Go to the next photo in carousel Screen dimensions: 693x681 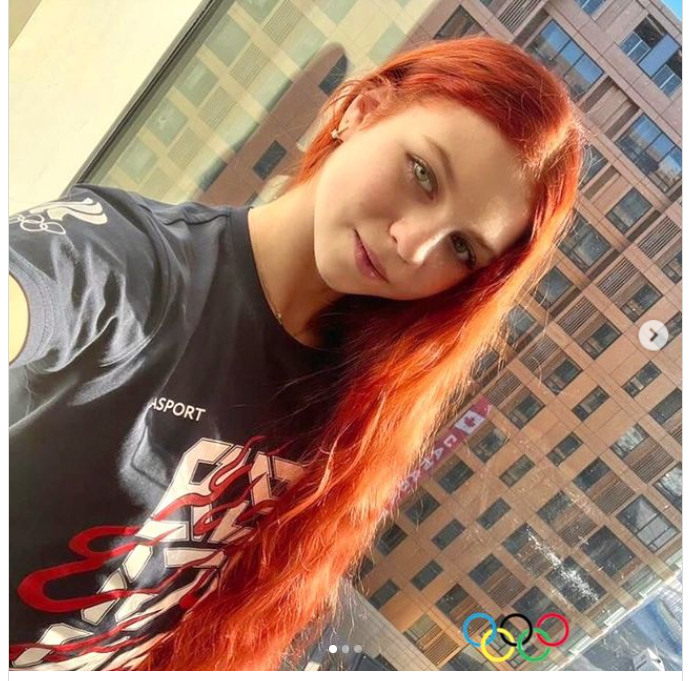point(653,335)
